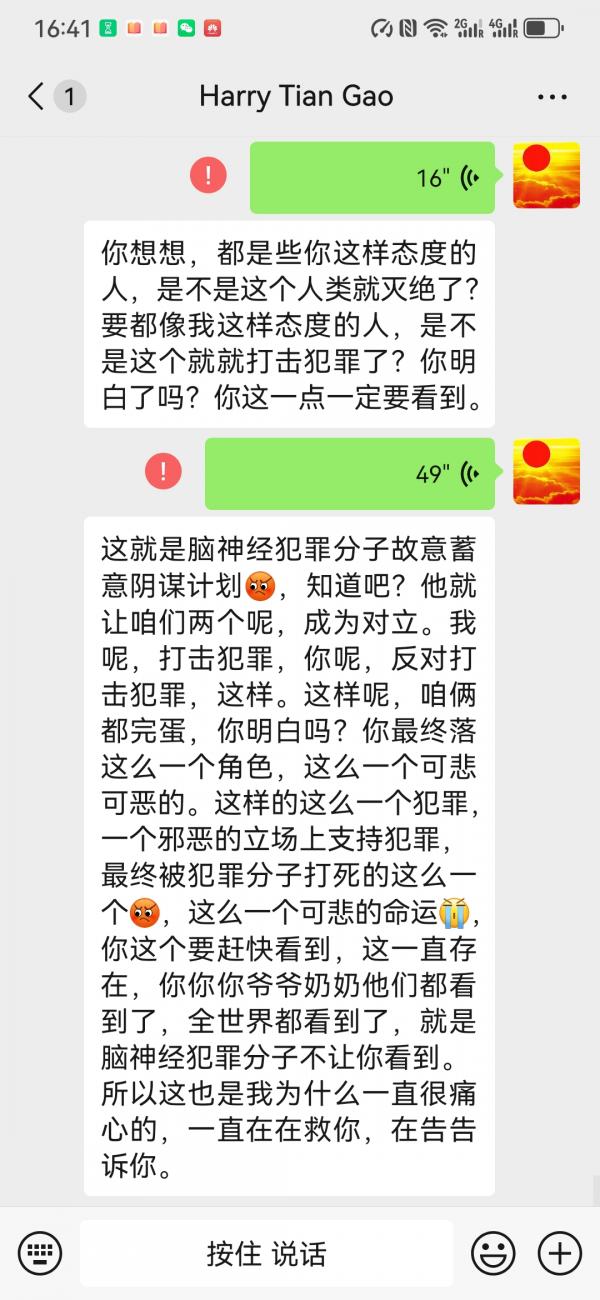The image size is (600, 1300).
Task: Switch to keyboard text input
Action: click(x=40, y=1252)
